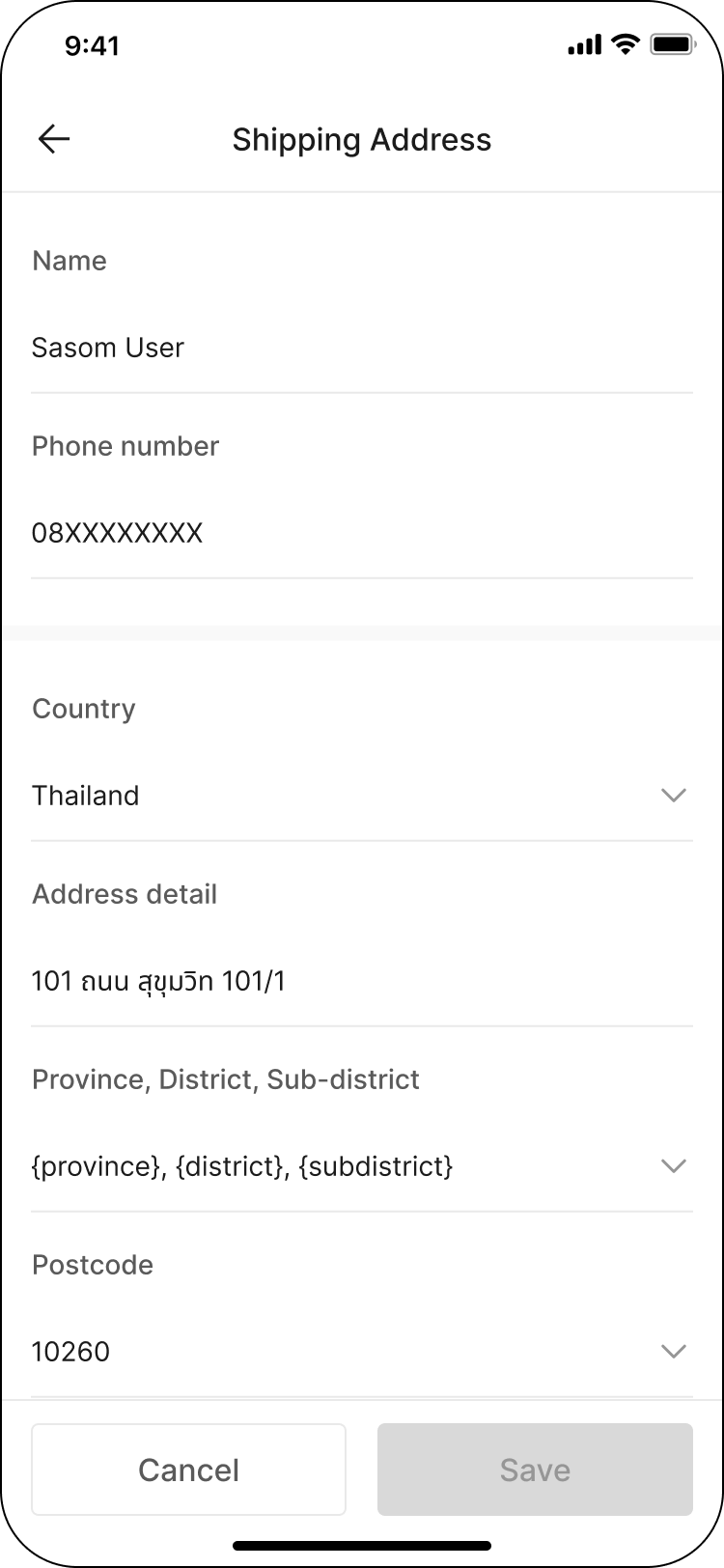Open the Country dropdown

[x=361, y=796]
